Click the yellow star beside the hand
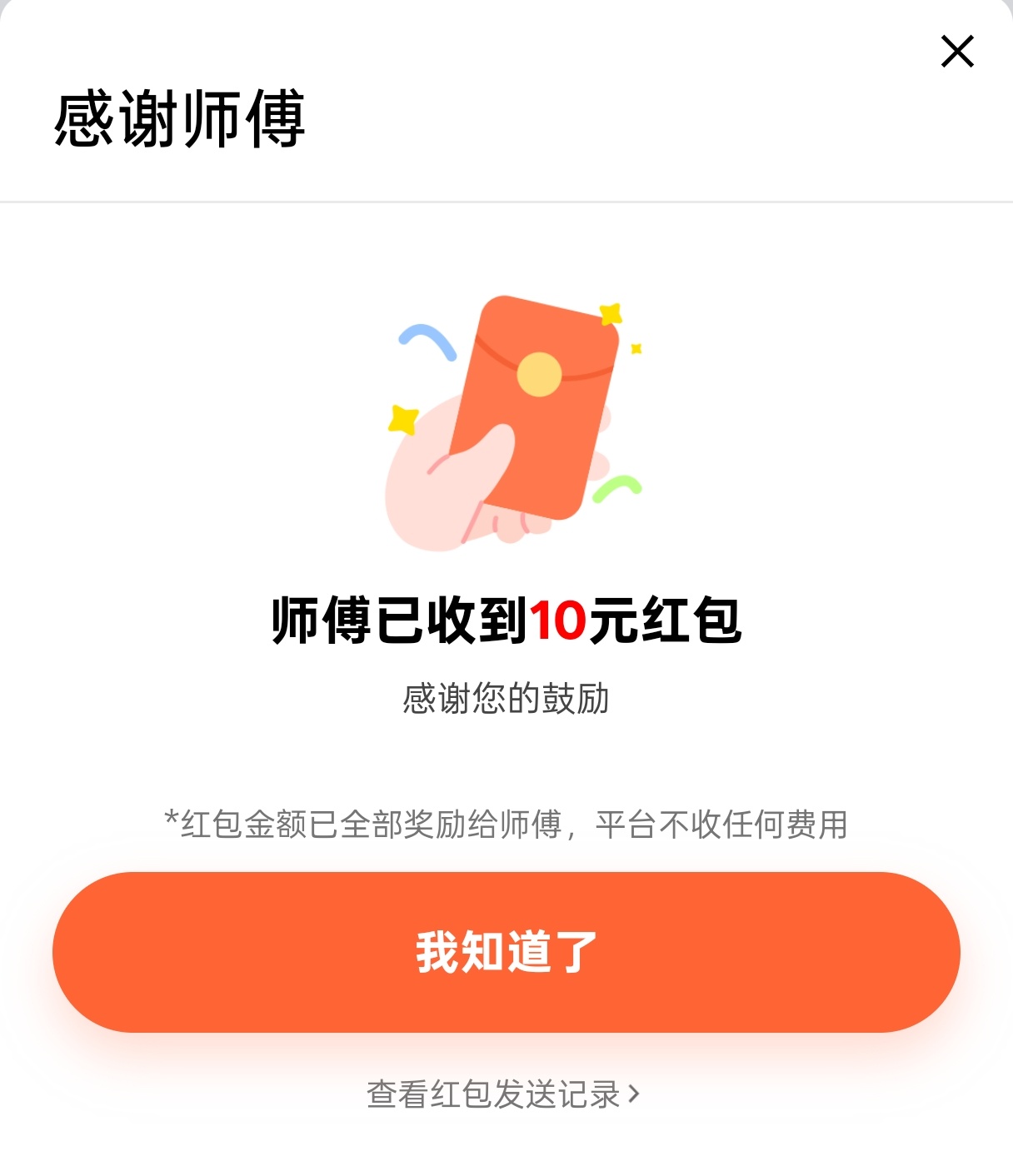The width and height of the screenshot is (1013, 1176). coord(403,416)
